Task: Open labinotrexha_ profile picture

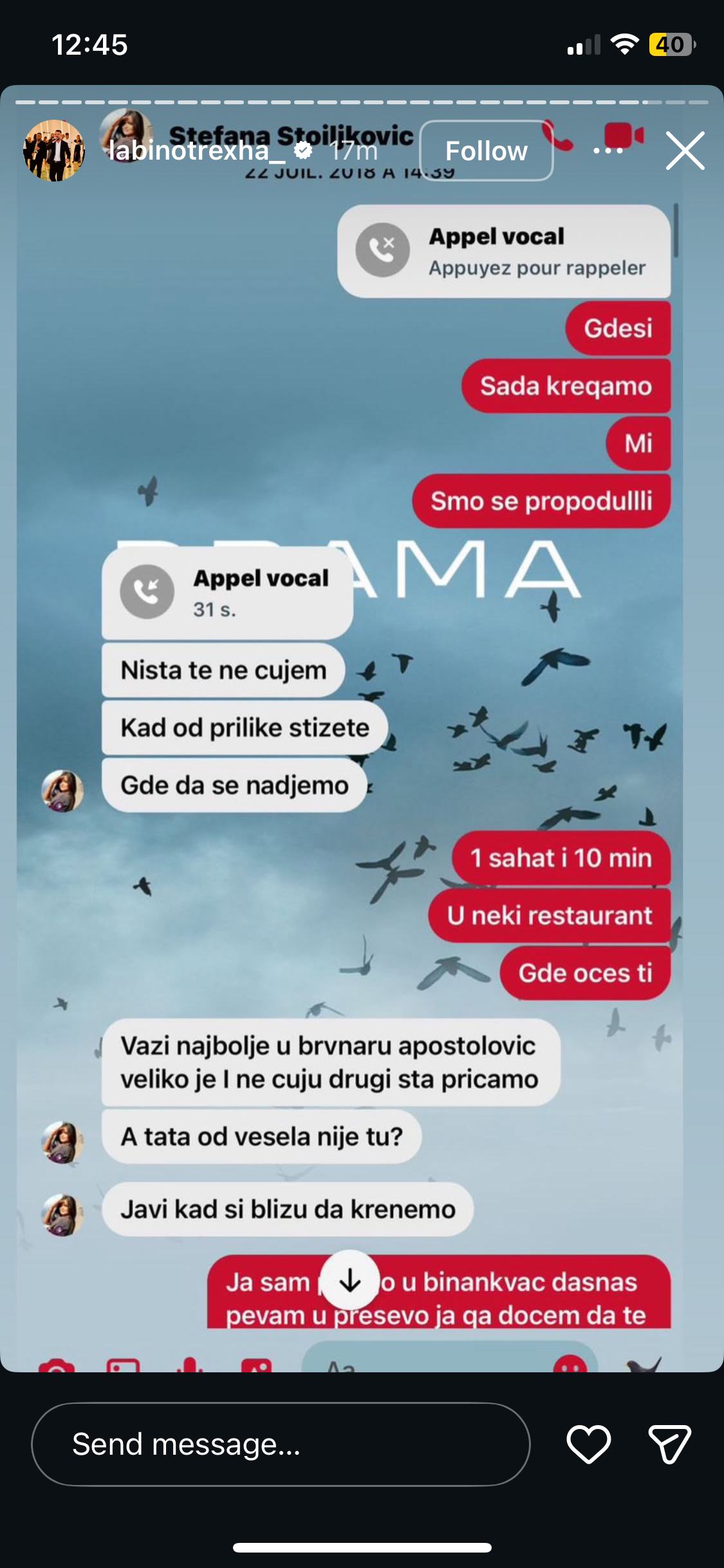Action: (54, 151)
